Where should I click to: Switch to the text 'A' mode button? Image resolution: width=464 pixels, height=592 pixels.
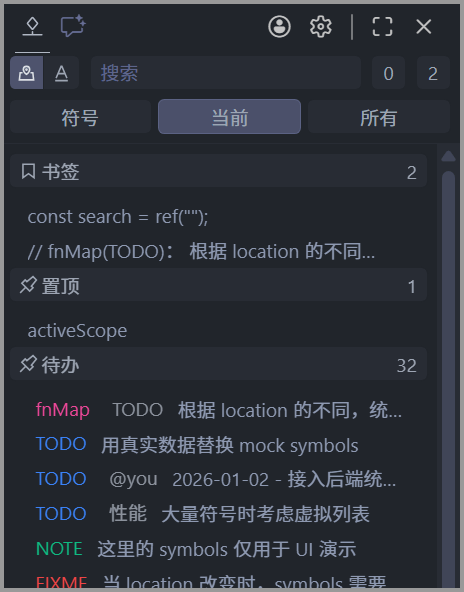click(61, 72)
